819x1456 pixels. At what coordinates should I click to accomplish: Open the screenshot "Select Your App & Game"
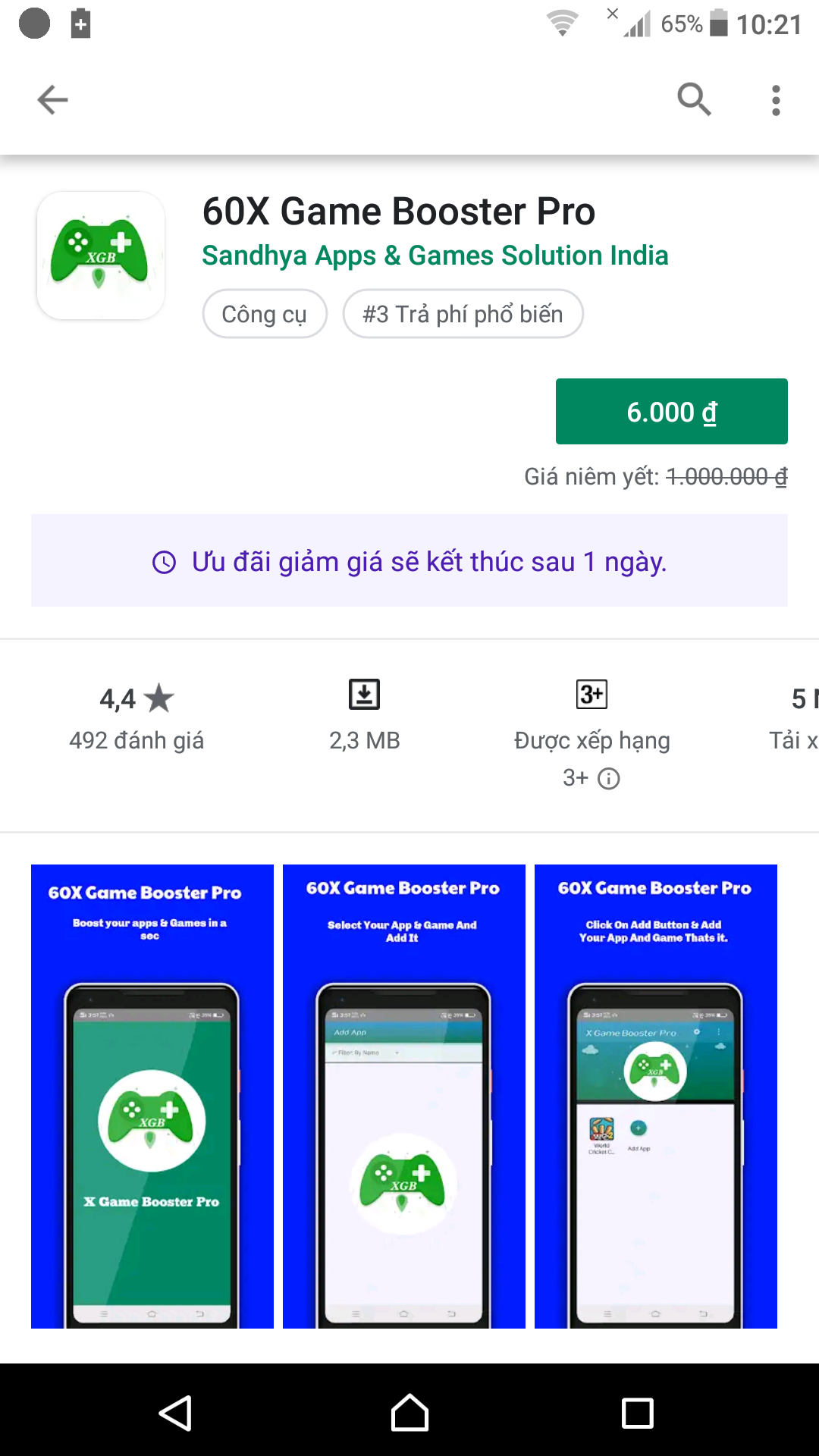403,1096
